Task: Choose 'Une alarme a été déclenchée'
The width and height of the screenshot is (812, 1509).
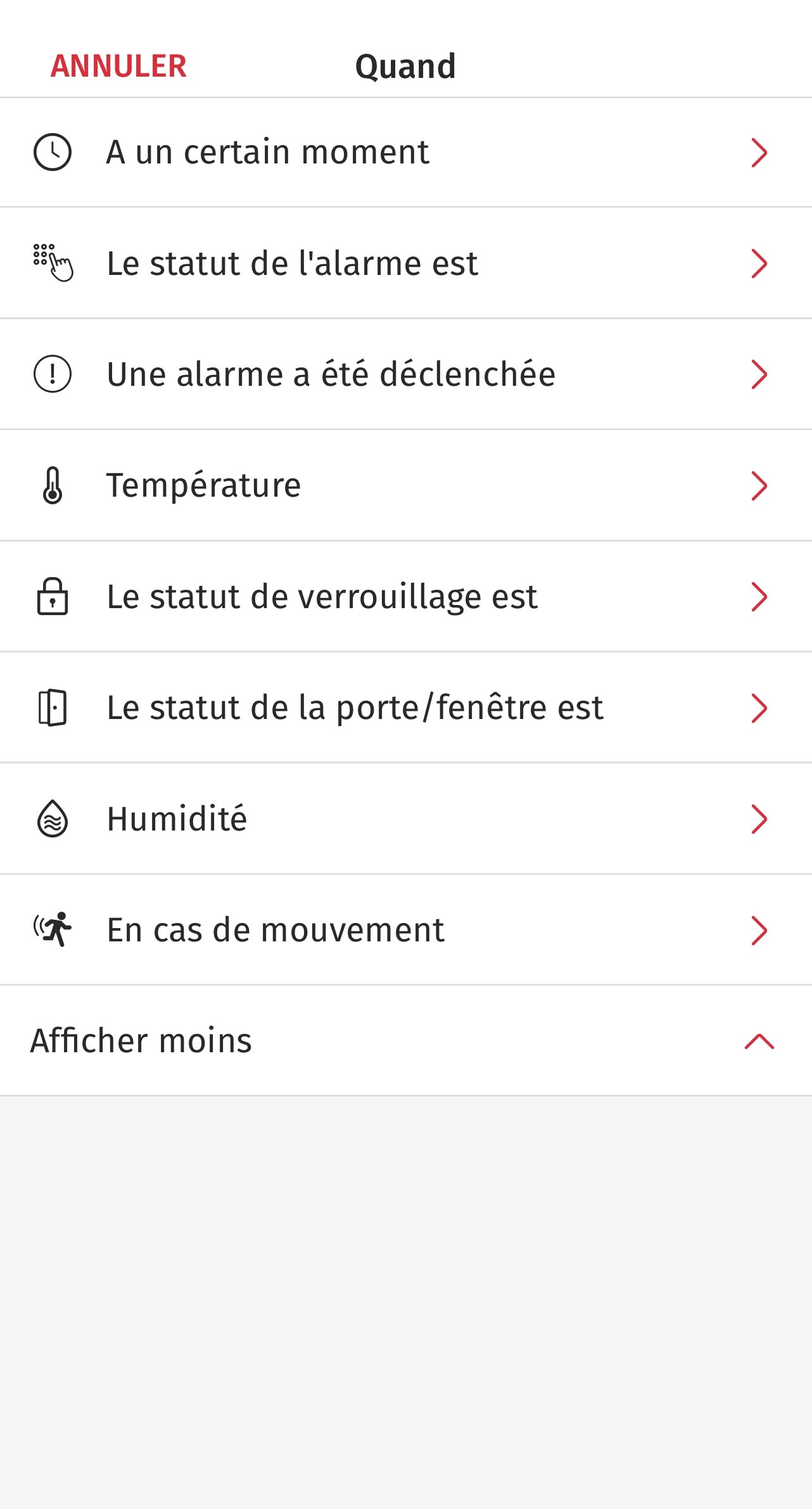Action: coord(405,374)
